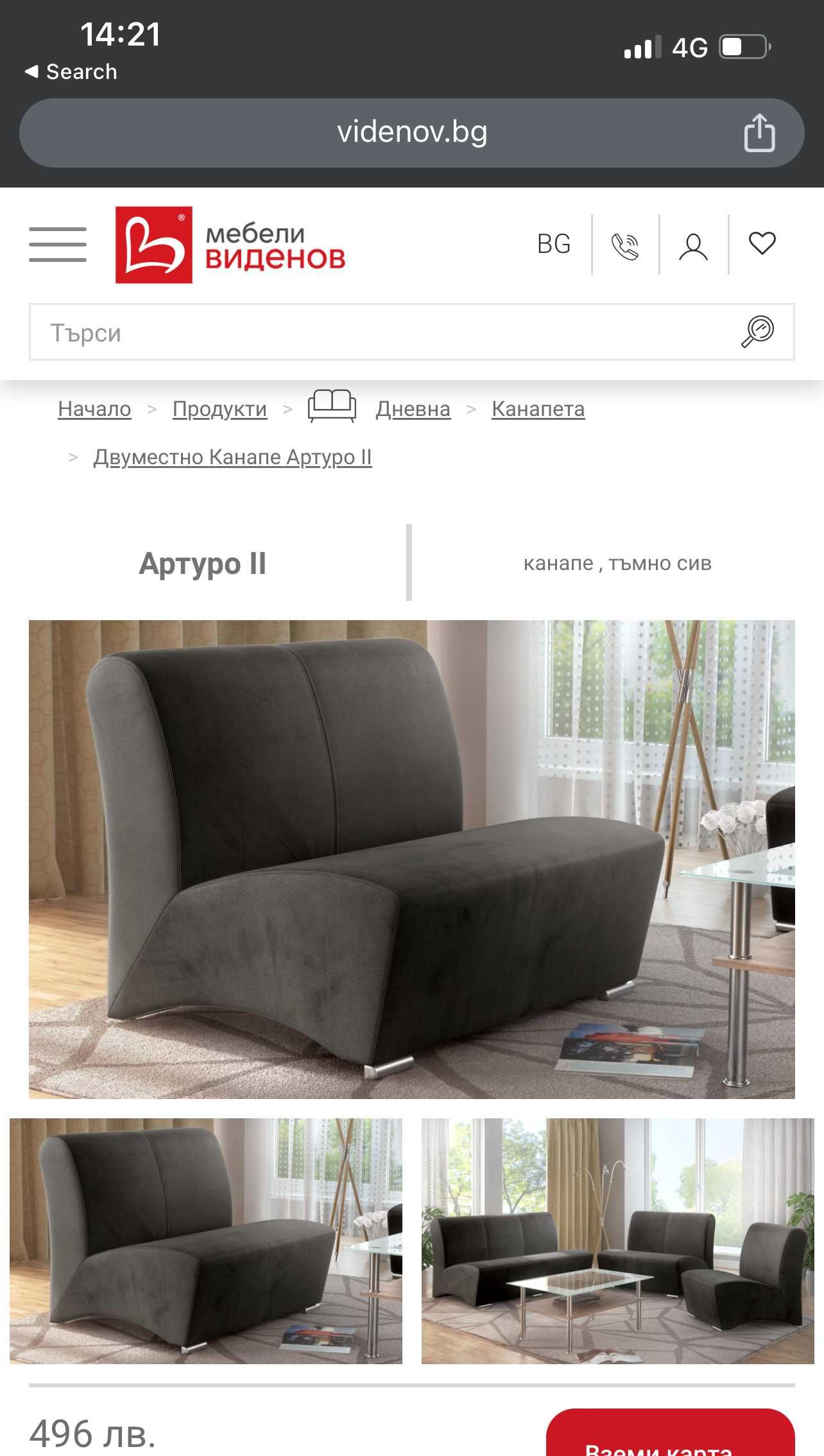This screenshot has width=824, height=1456.
Task: Switch language via BG selector
Action: (554, 244)
